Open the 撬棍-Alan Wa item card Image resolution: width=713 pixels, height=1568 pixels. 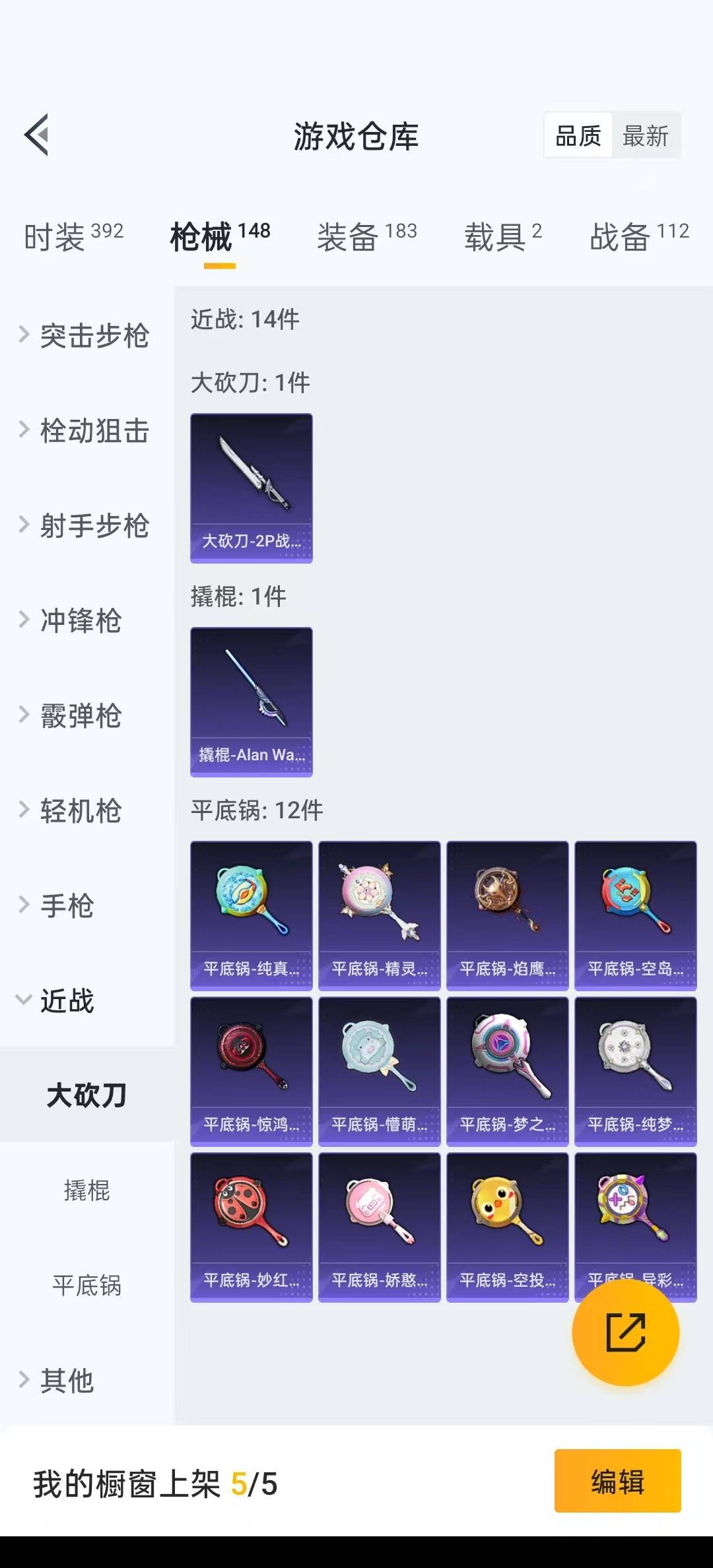(252, 702)
